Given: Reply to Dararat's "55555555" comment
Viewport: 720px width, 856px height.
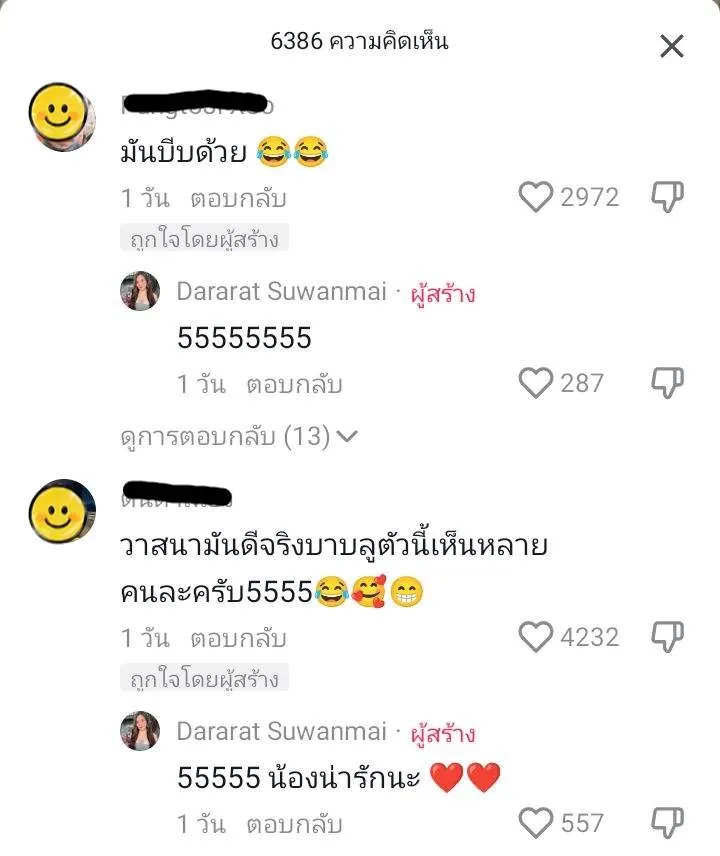Looking at the screenshot, I should 295,384.
